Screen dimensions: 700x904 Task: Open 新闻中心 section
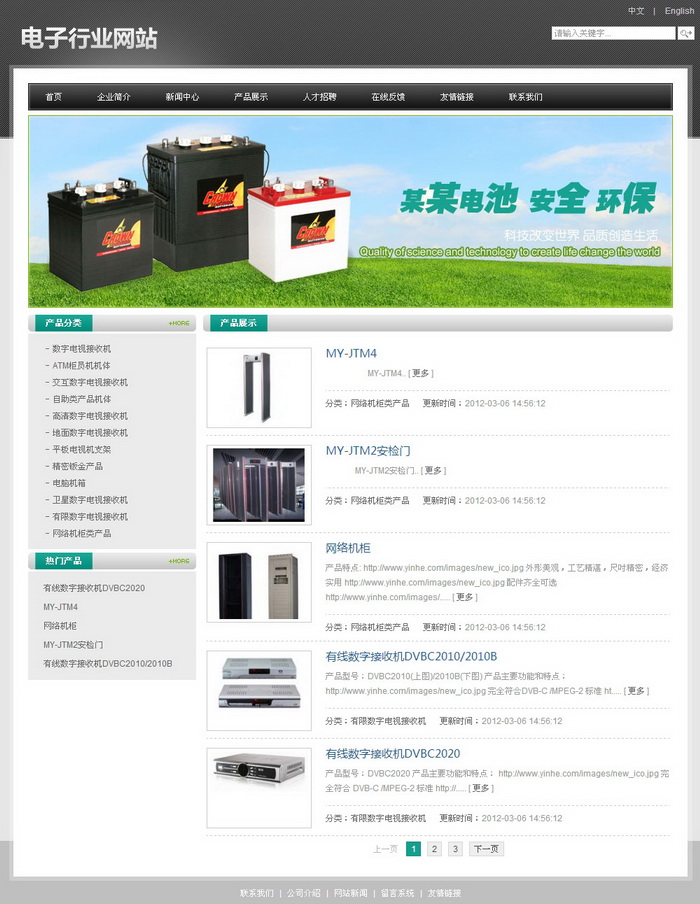tap(182, 97)
